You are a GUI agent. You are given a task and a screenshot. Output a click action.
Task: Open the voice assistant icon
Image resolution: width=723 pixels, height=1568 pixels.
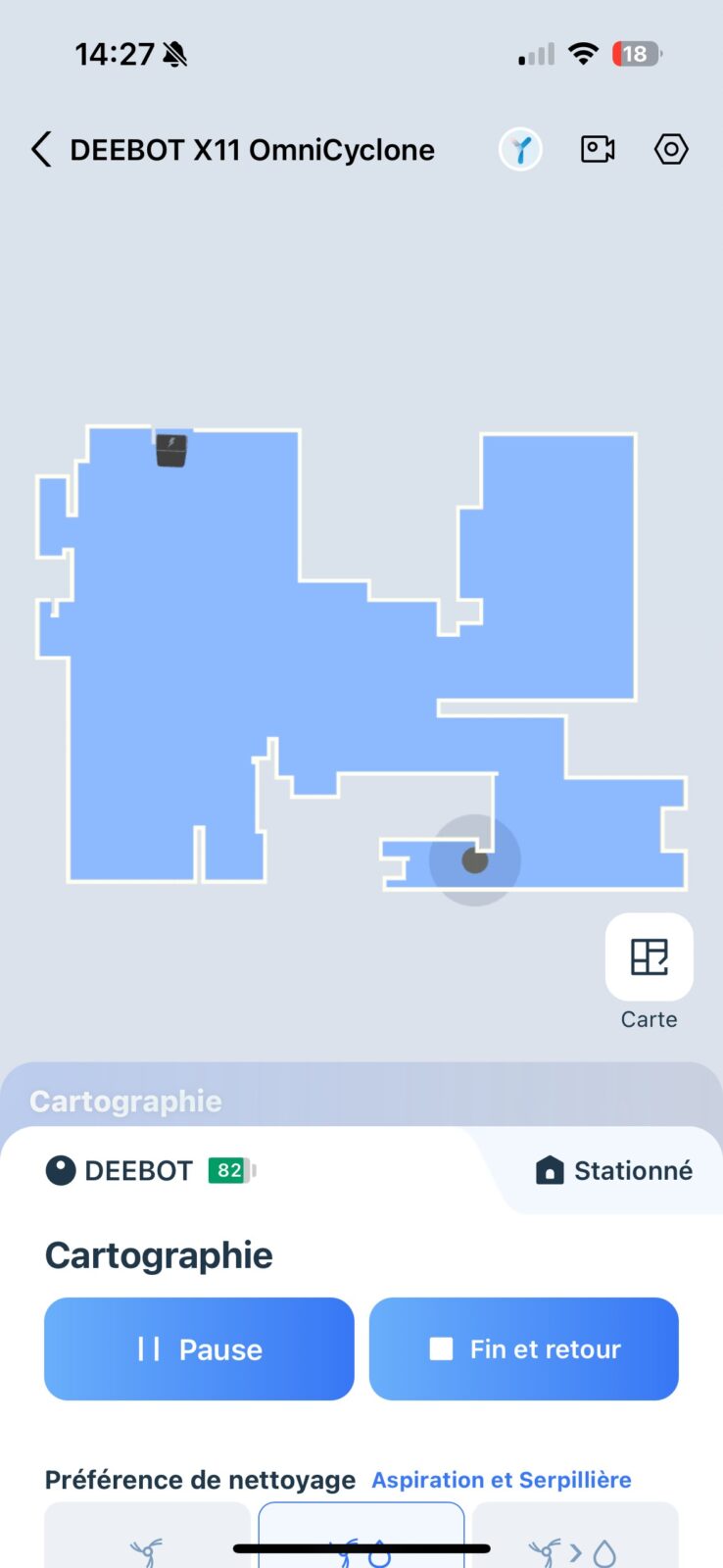pos(520,150)
